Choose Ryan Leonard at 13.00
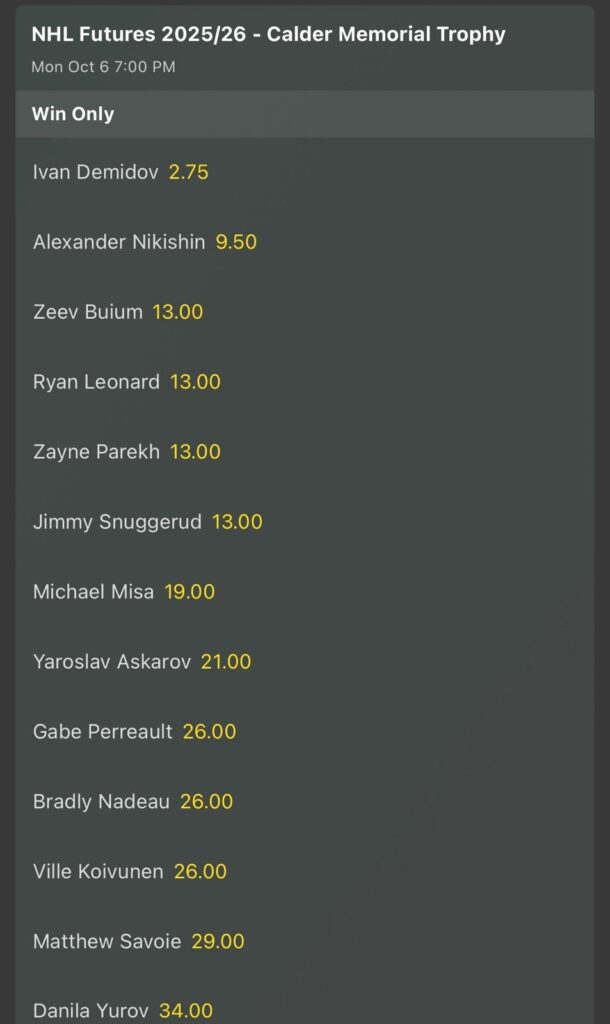 point(127,382)
